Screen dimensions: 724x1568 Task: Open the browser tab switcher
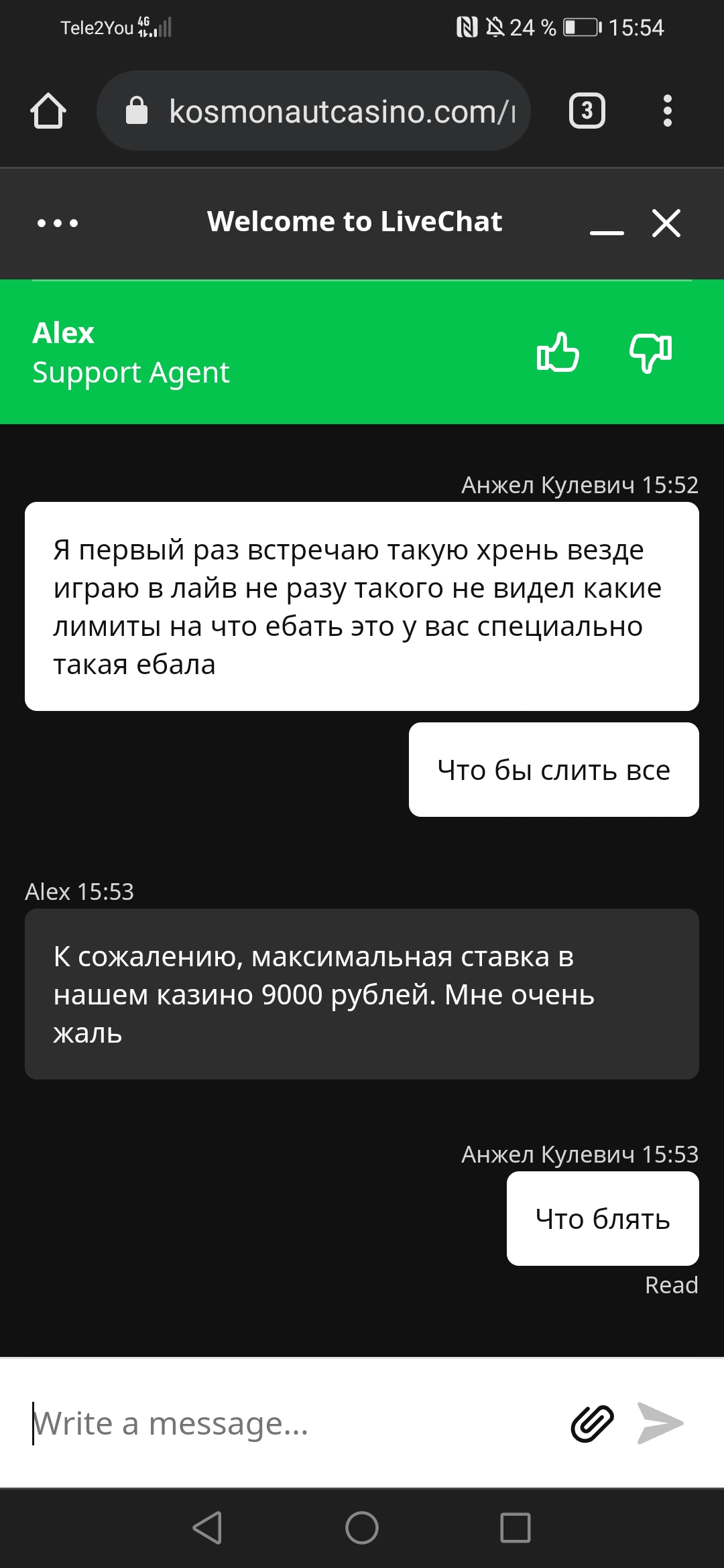[587, 111]
